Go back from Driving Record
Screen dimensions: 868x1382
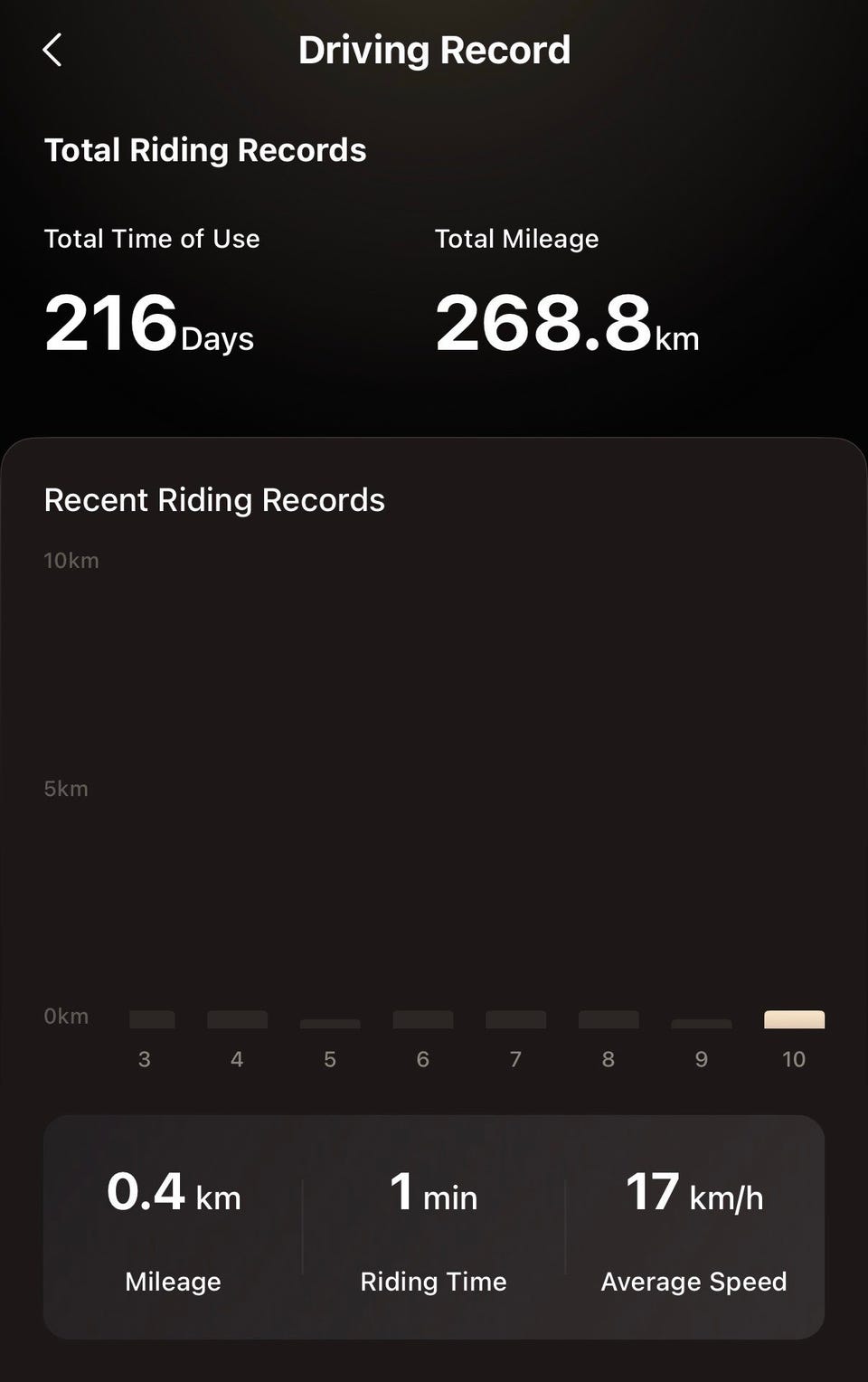(x=52, y=51)
